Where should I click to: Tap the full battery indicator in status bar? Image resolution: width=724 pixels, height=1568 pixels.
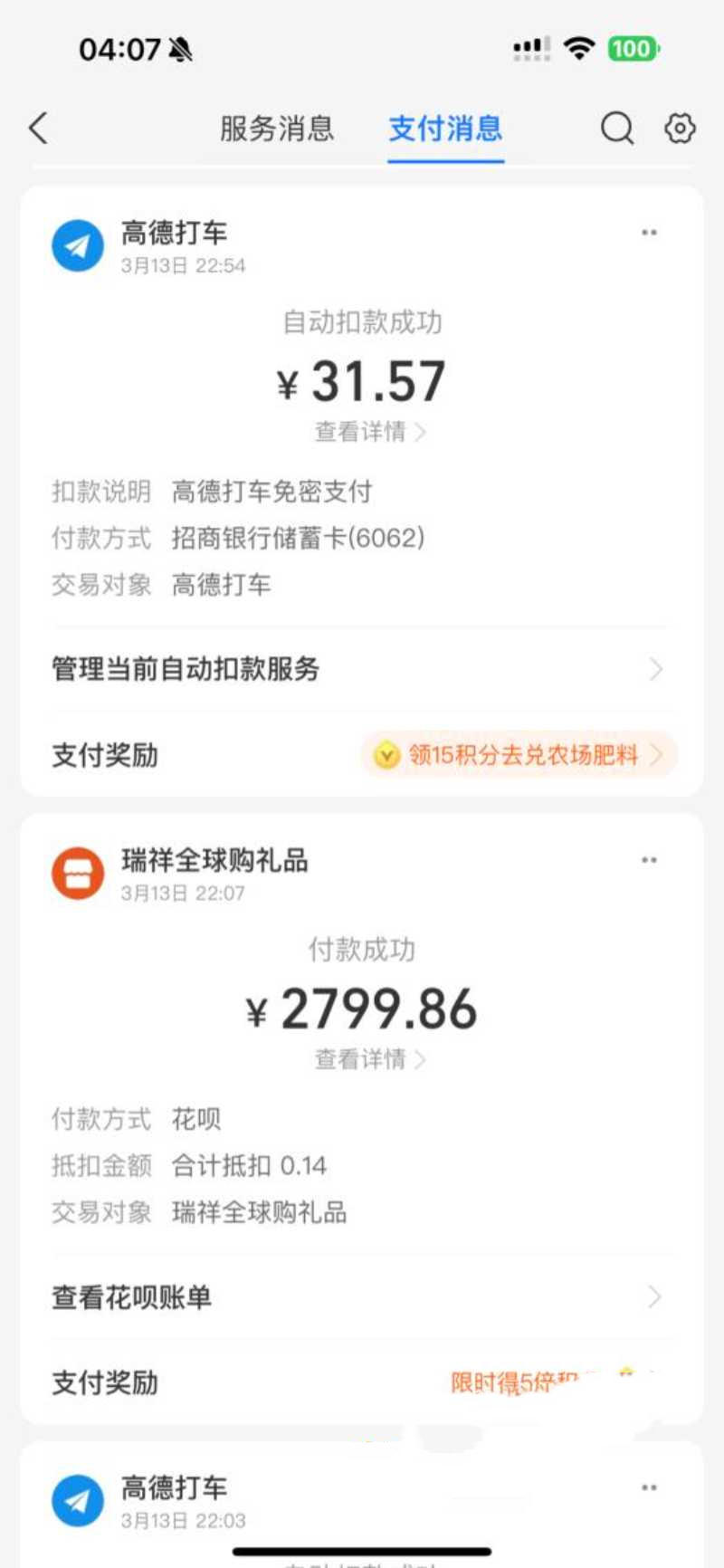pos(633,48)
